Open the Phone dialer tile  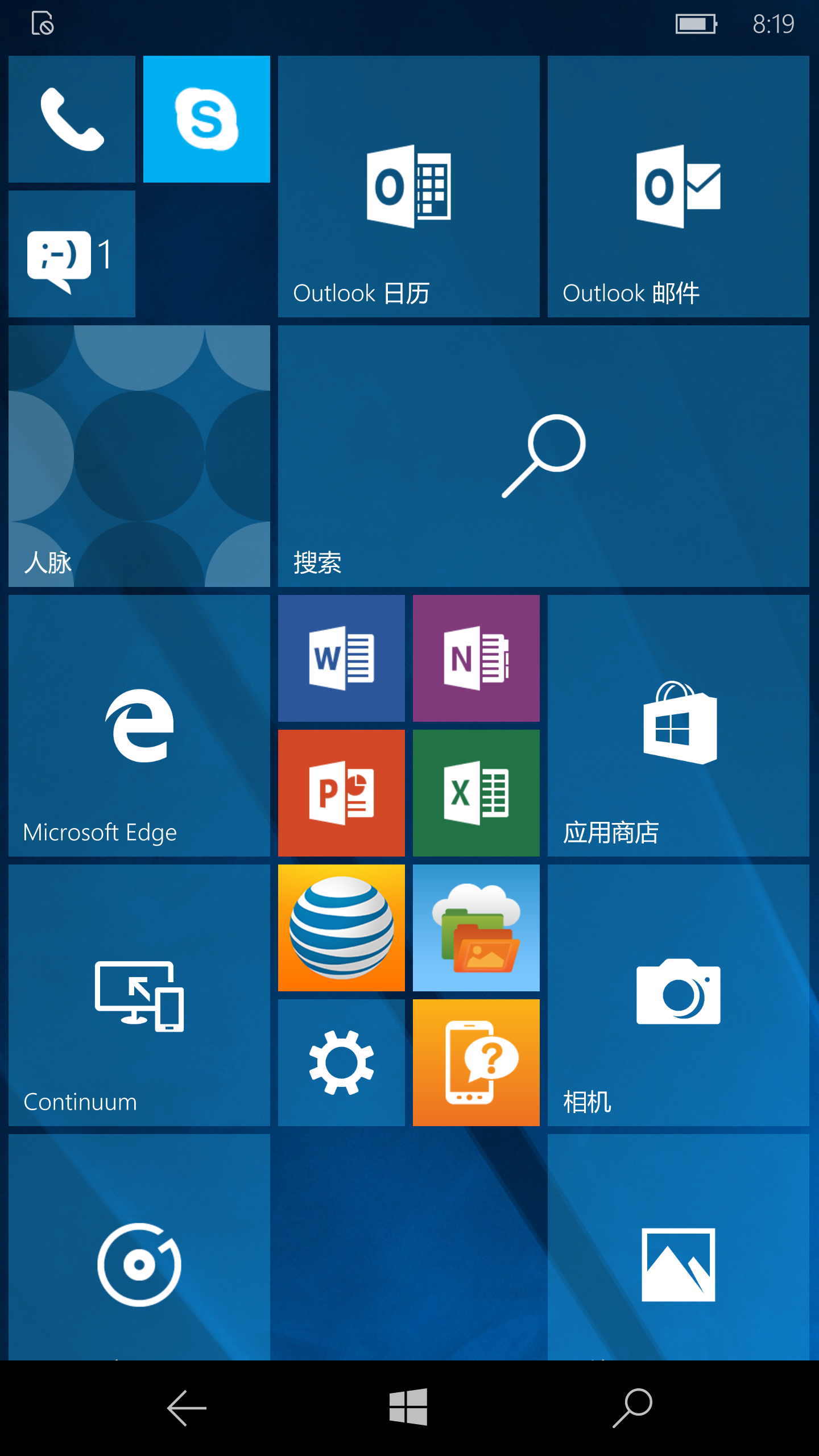pyautogui.click(x=72, y=119)
